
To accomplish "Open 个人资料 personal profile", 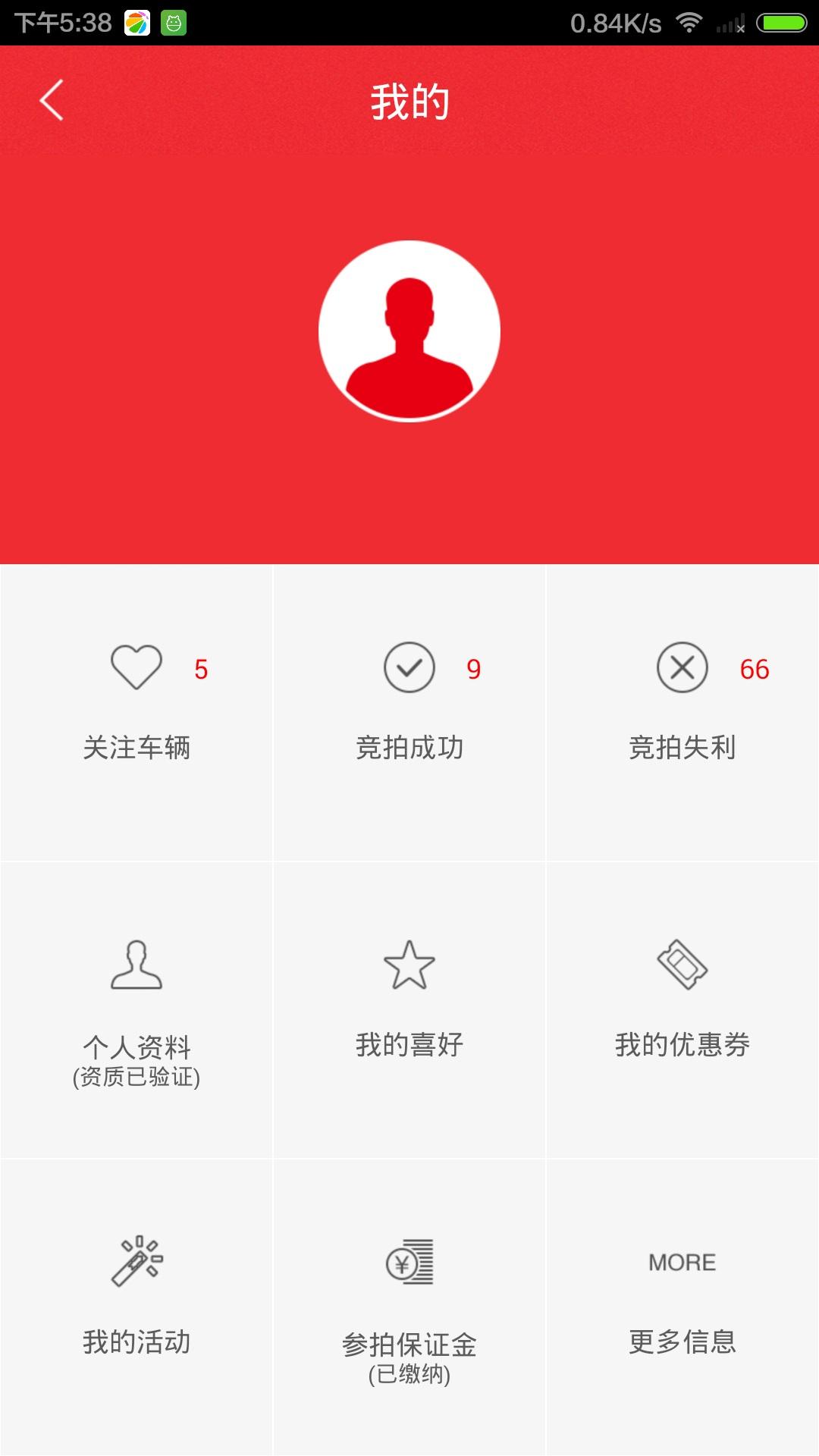I will 136,1010.
